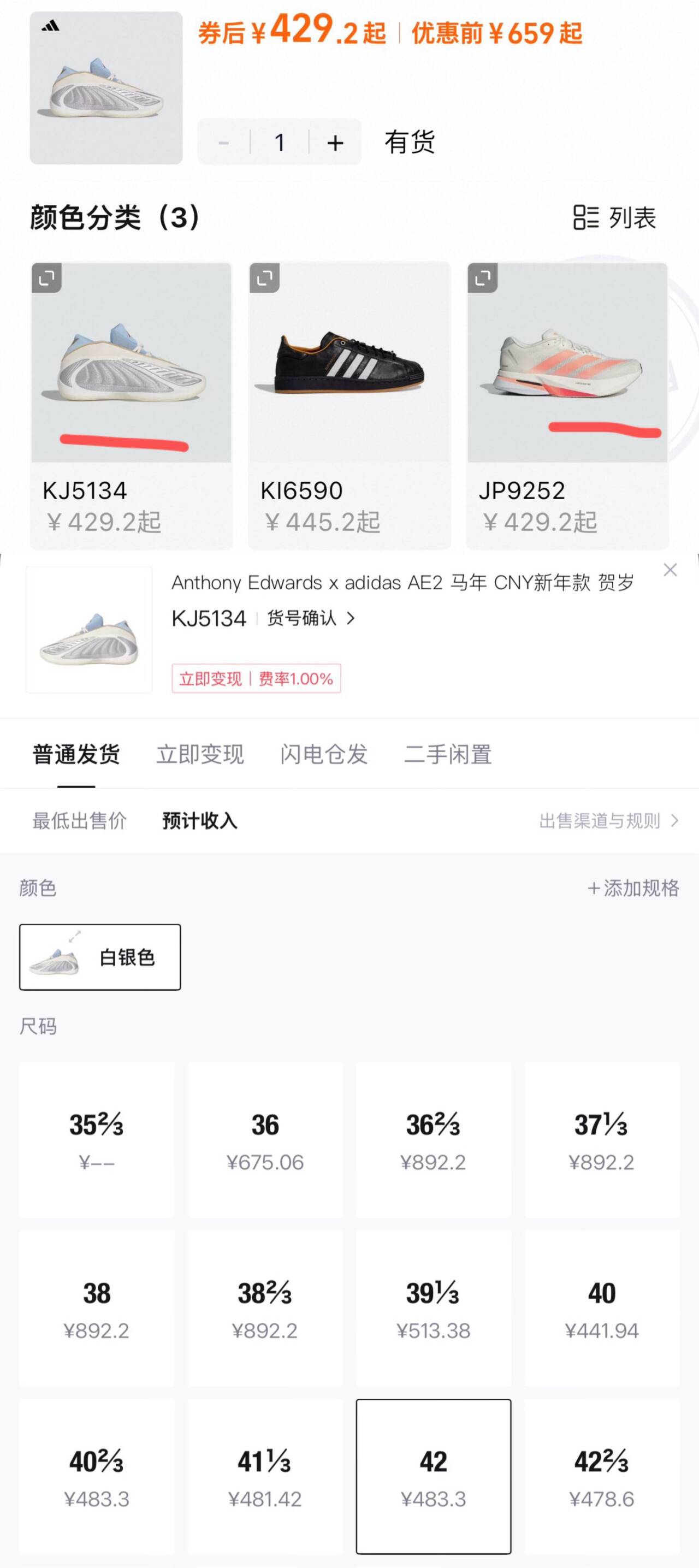Pick size 39⅓ at ¥513.38

433,1308
